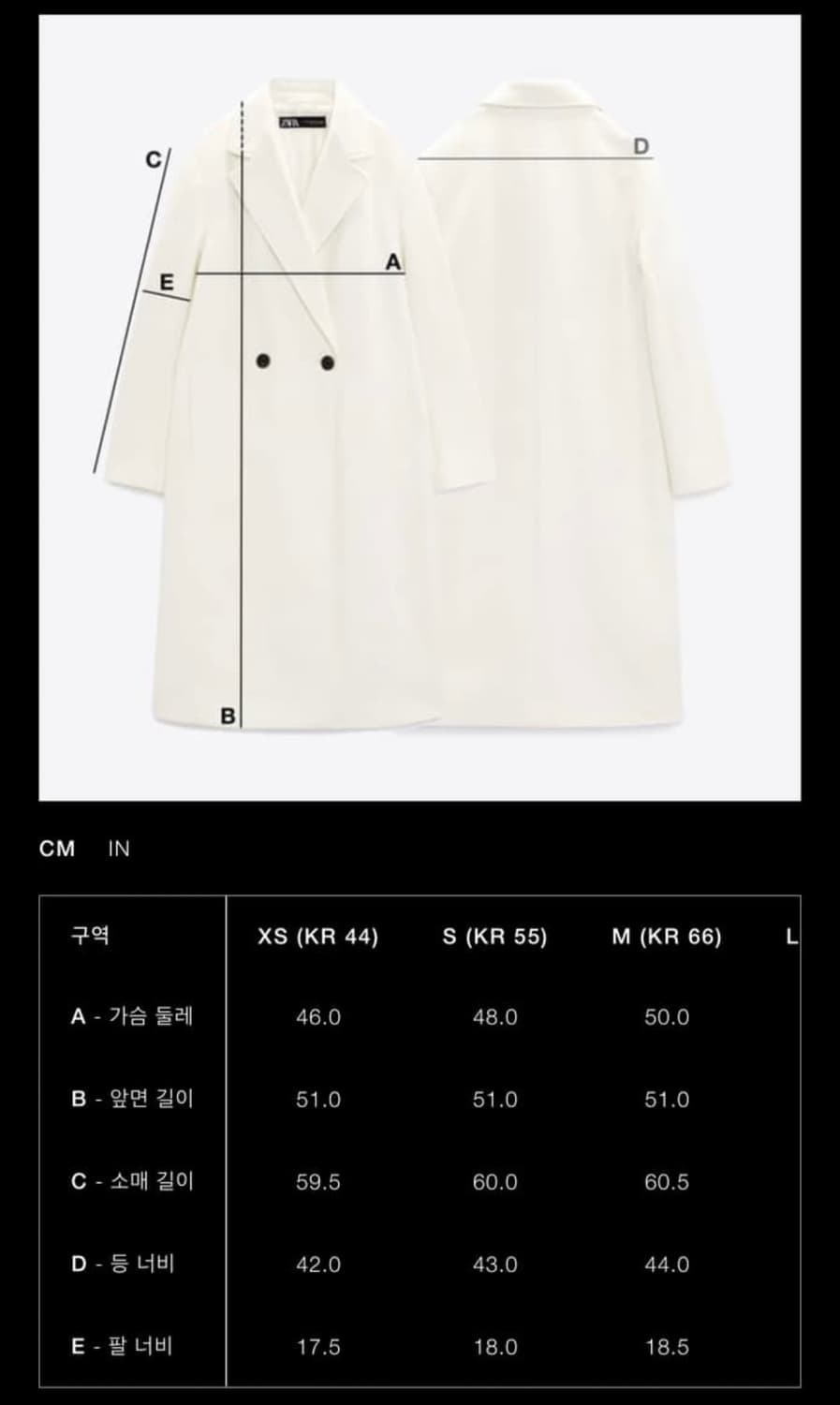Image resolution: width=840 pixels, height=1405 pixels.
Task: Click the 구역 table header cell
Action: (89, 936)
